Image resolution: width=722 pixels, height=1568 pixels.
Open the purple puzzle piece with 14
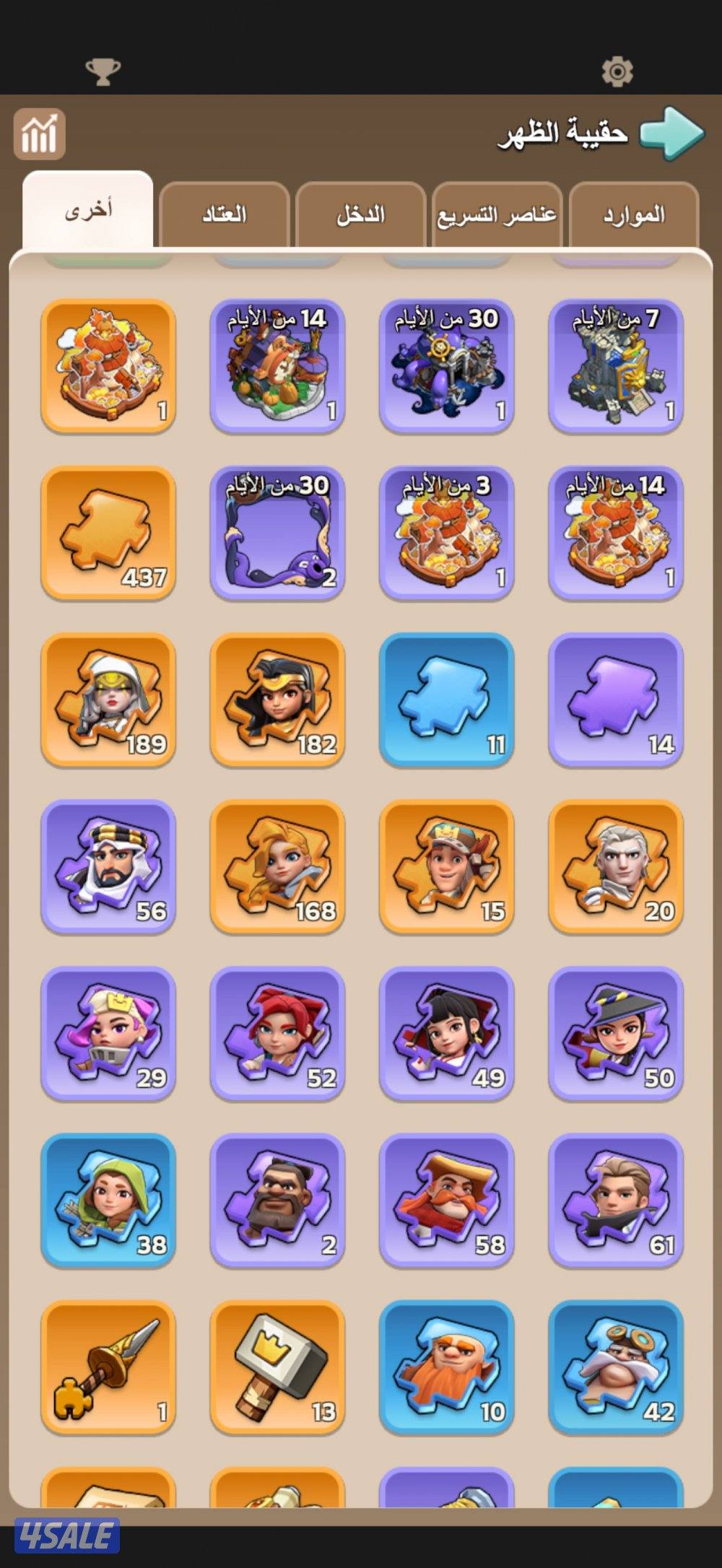616,700
